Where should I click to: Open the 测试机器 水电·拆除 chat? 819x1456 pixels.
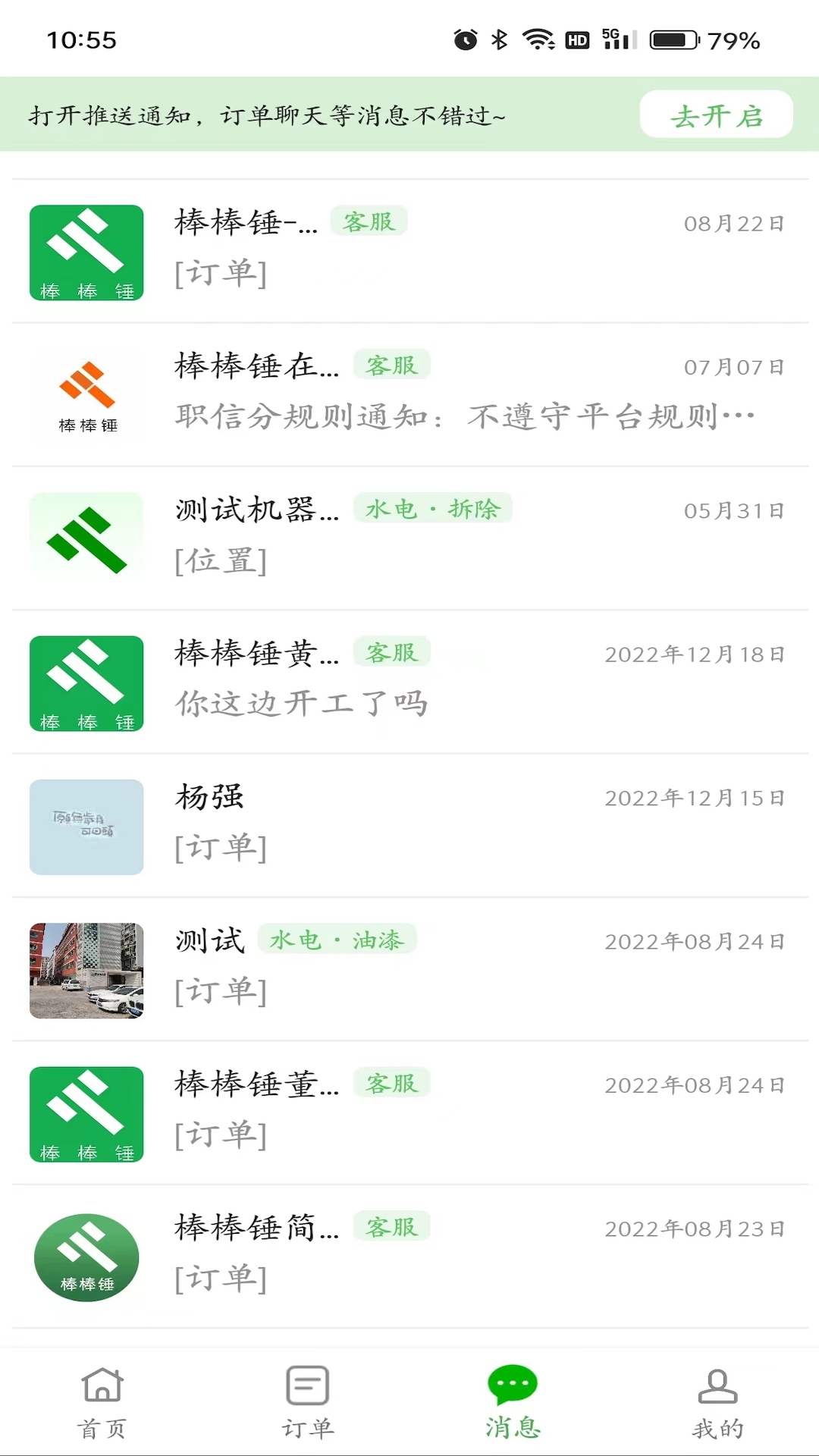pos(409,538)
